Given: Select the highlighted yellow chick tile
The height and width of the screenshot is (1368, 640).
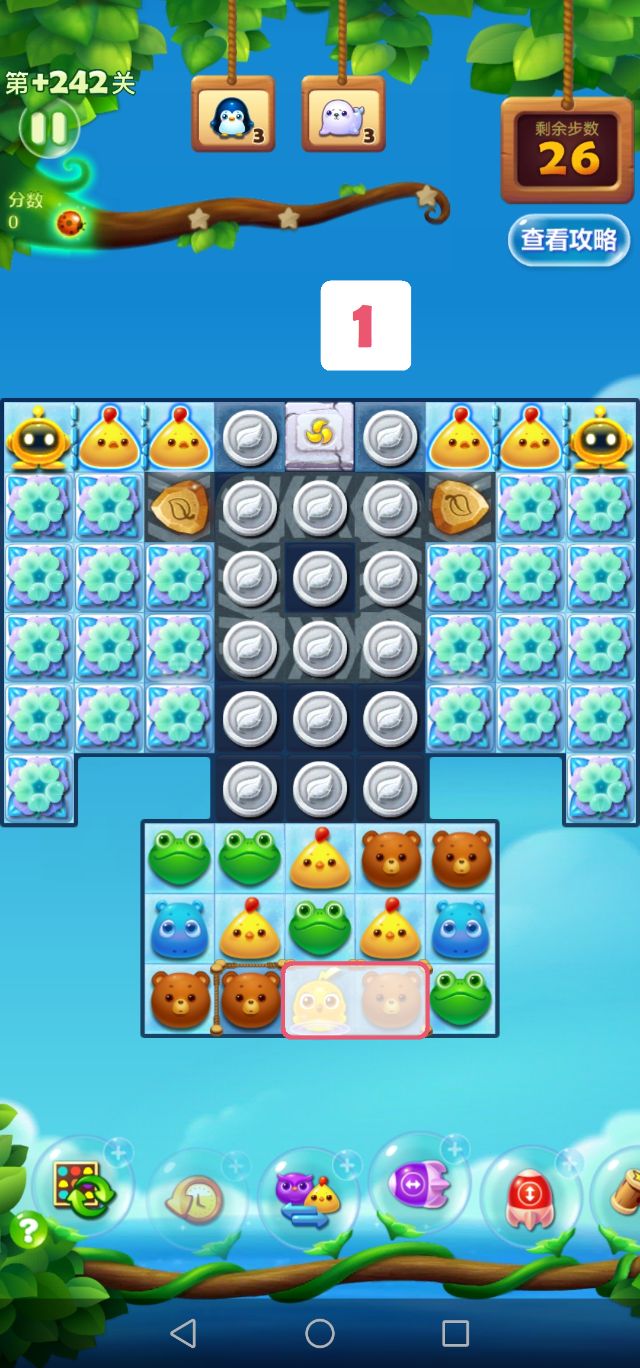Looking at the screenshot, I should pyautogui.click(x=320, y=1000).
